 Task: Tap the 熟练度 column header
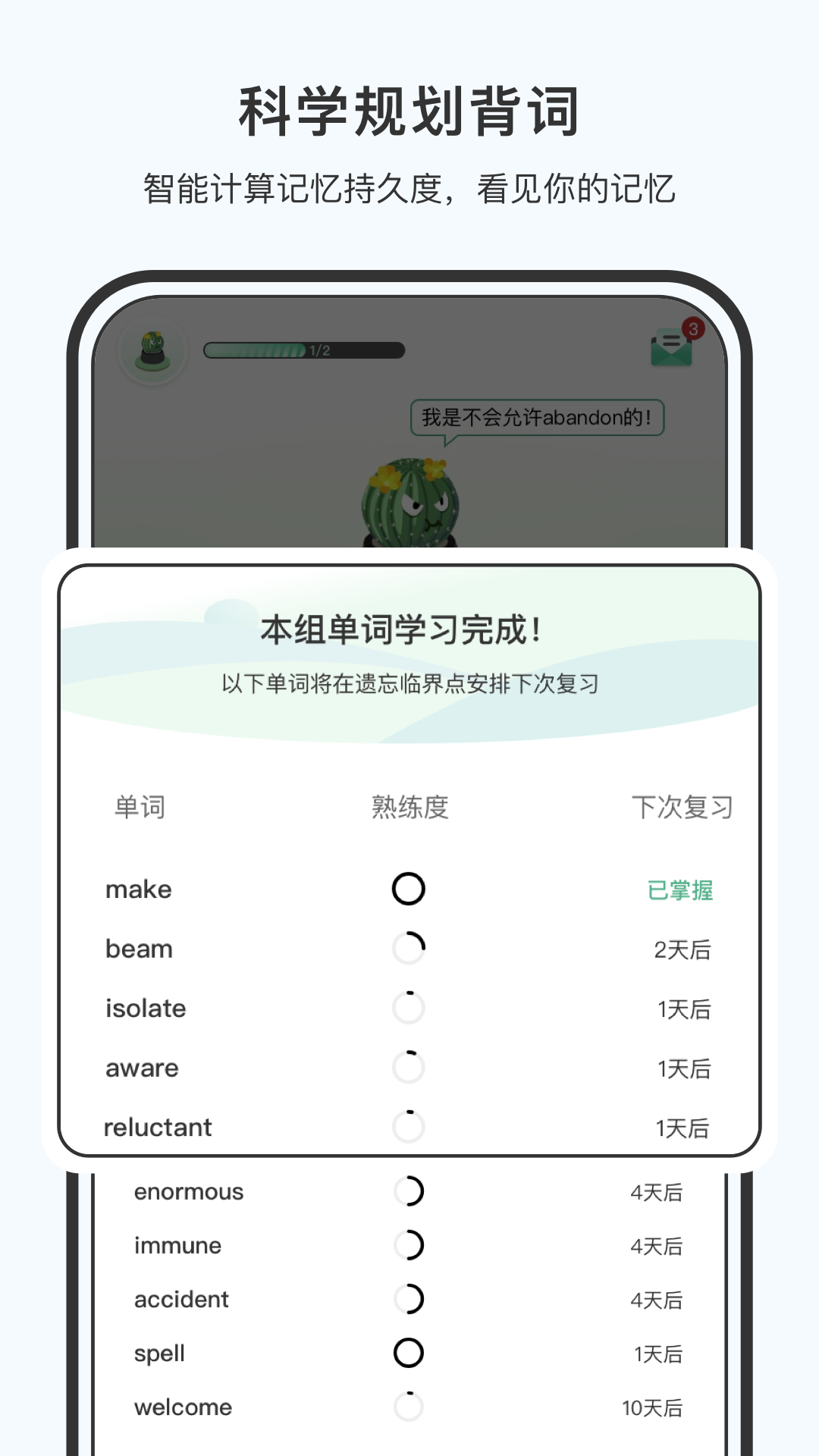coord(409,808)
